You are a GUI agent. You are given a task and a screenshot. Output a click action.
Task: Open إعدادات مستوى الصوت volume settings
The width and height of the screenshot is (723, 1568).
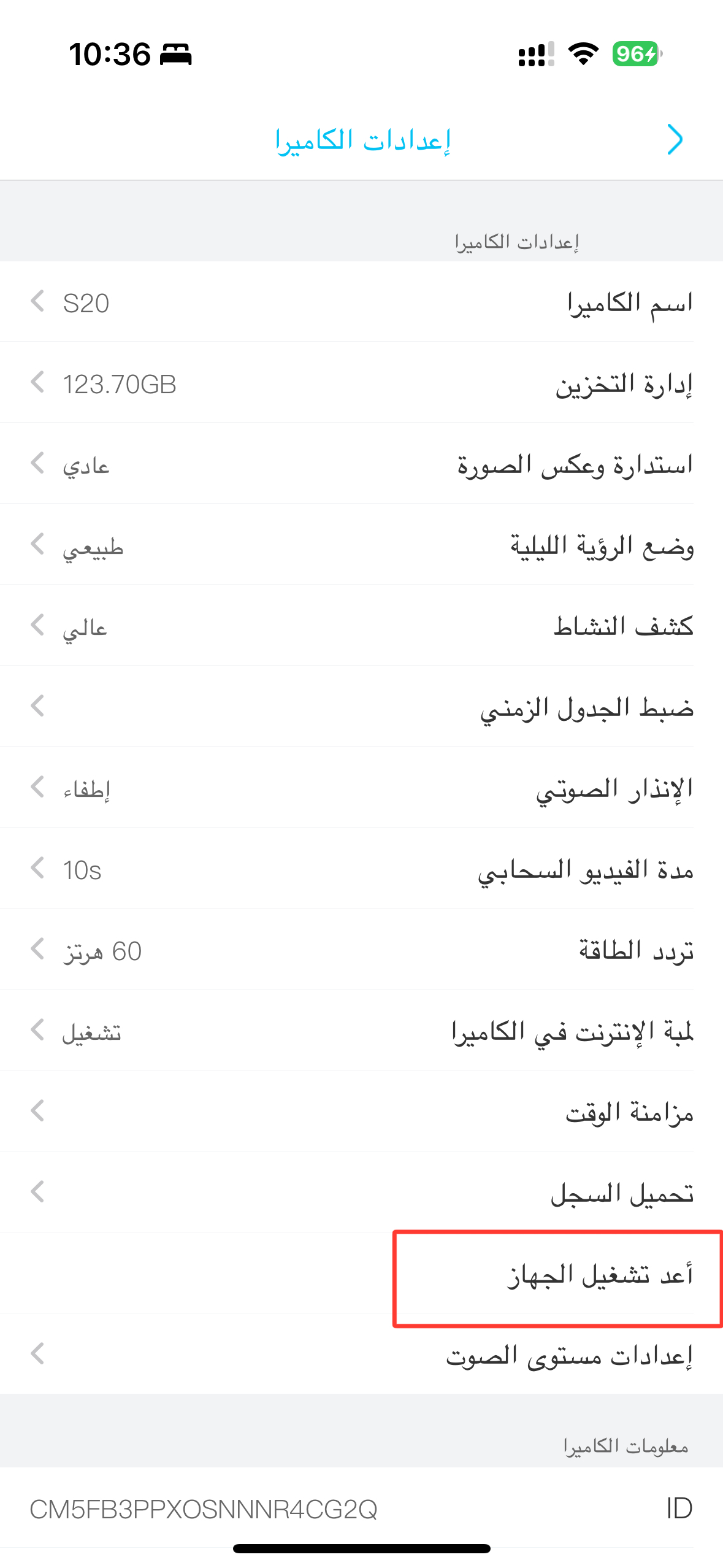click(362, 1355)
